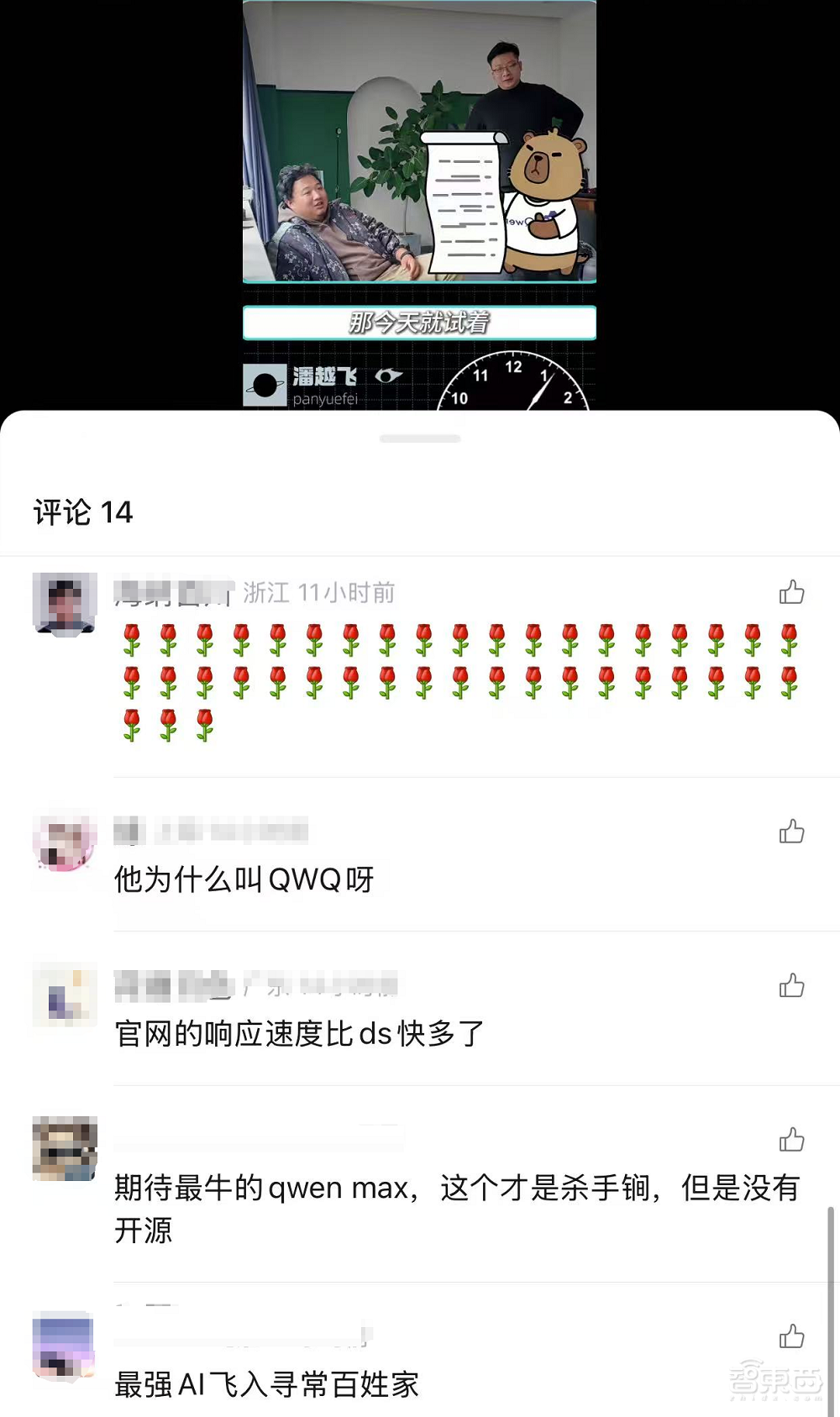Open the 潘越飞 planet channel logo
The image size is (840, 1417).
tap(264, 383)
